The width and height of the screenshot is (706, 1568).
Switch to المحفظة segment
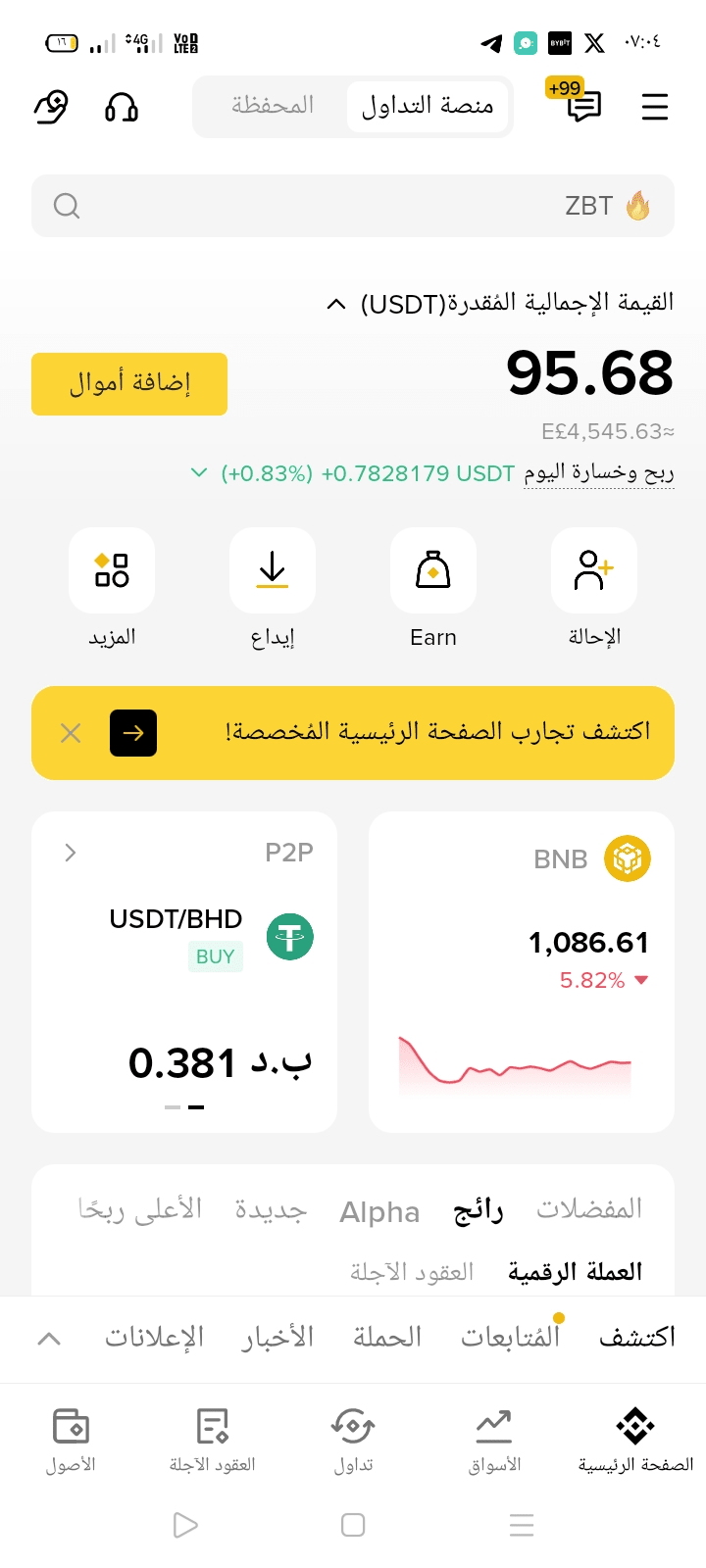click(273, 106)
